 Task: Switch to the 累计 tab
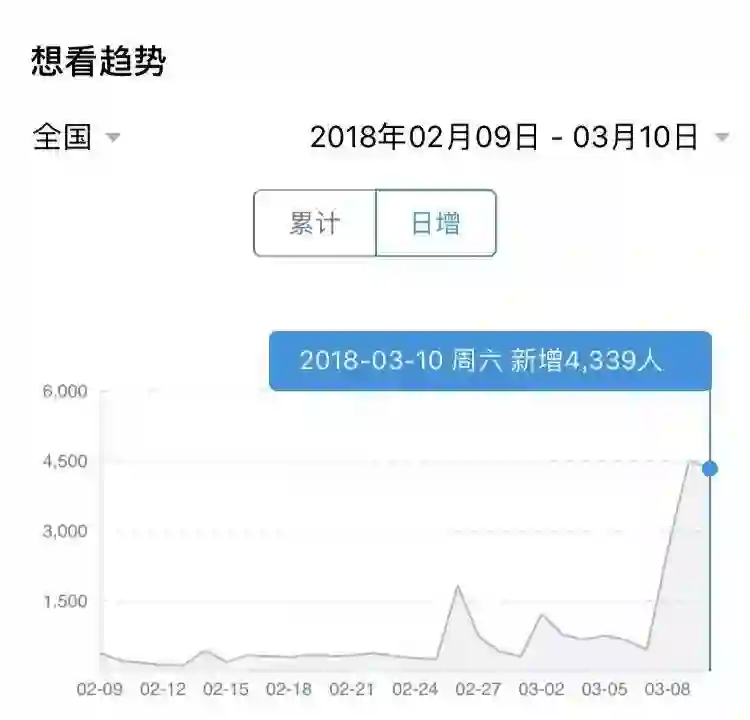[315, 223]
